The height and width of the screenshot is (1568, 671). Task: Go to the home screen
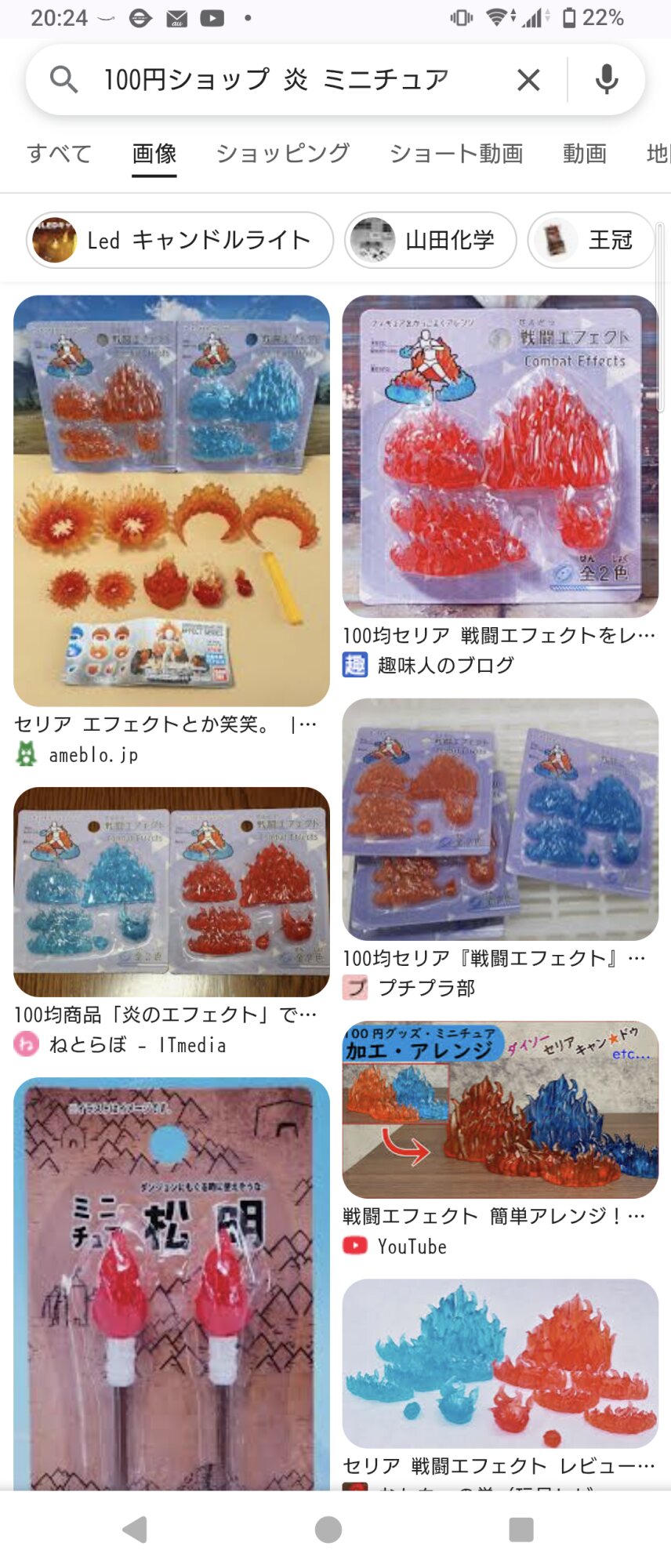(x=328, y=1529)
